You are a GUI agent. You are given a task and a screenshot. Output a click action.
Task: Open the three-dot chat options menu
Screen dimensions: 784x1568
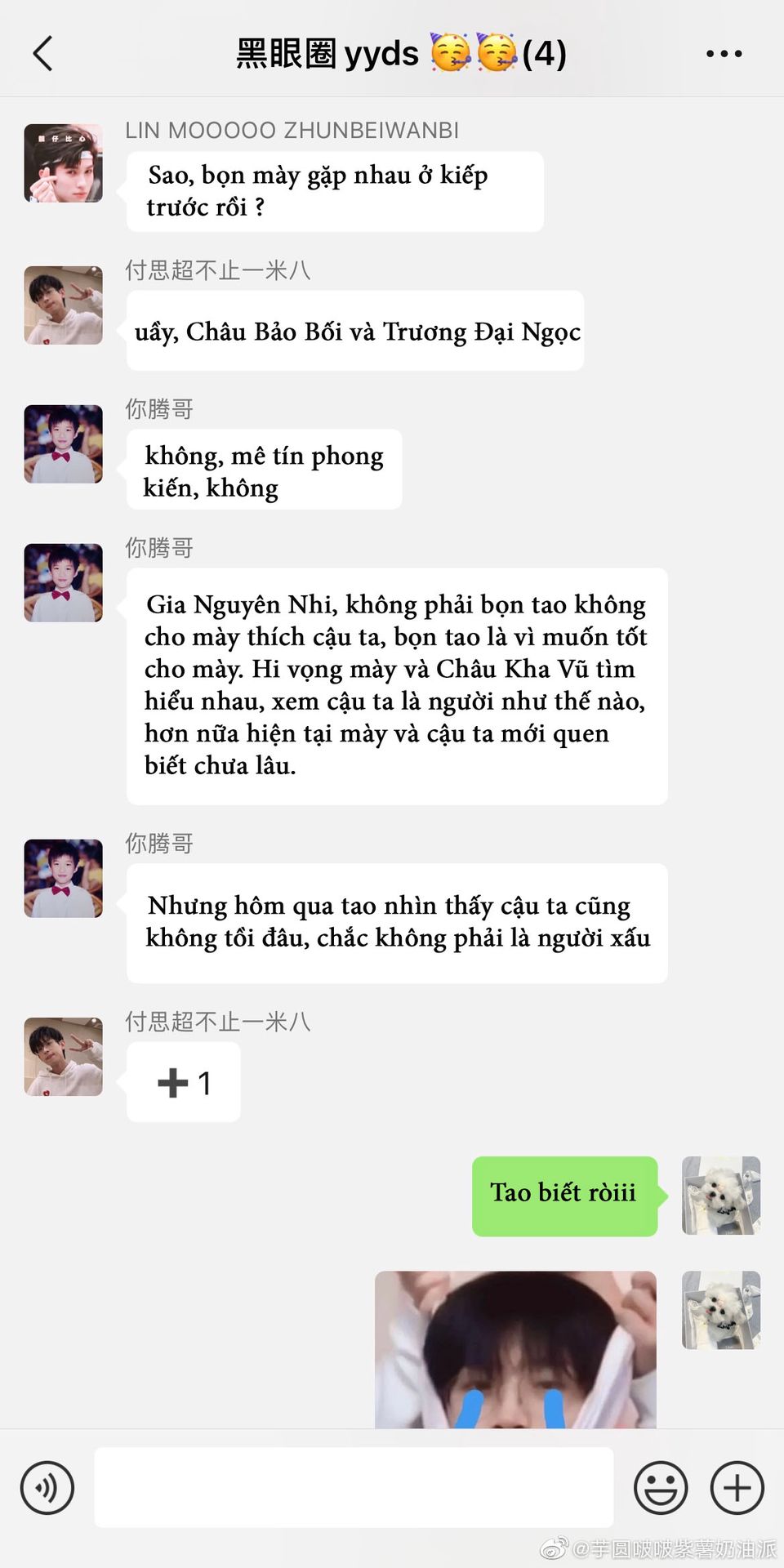pyautogui.click(x=724, y=54)
